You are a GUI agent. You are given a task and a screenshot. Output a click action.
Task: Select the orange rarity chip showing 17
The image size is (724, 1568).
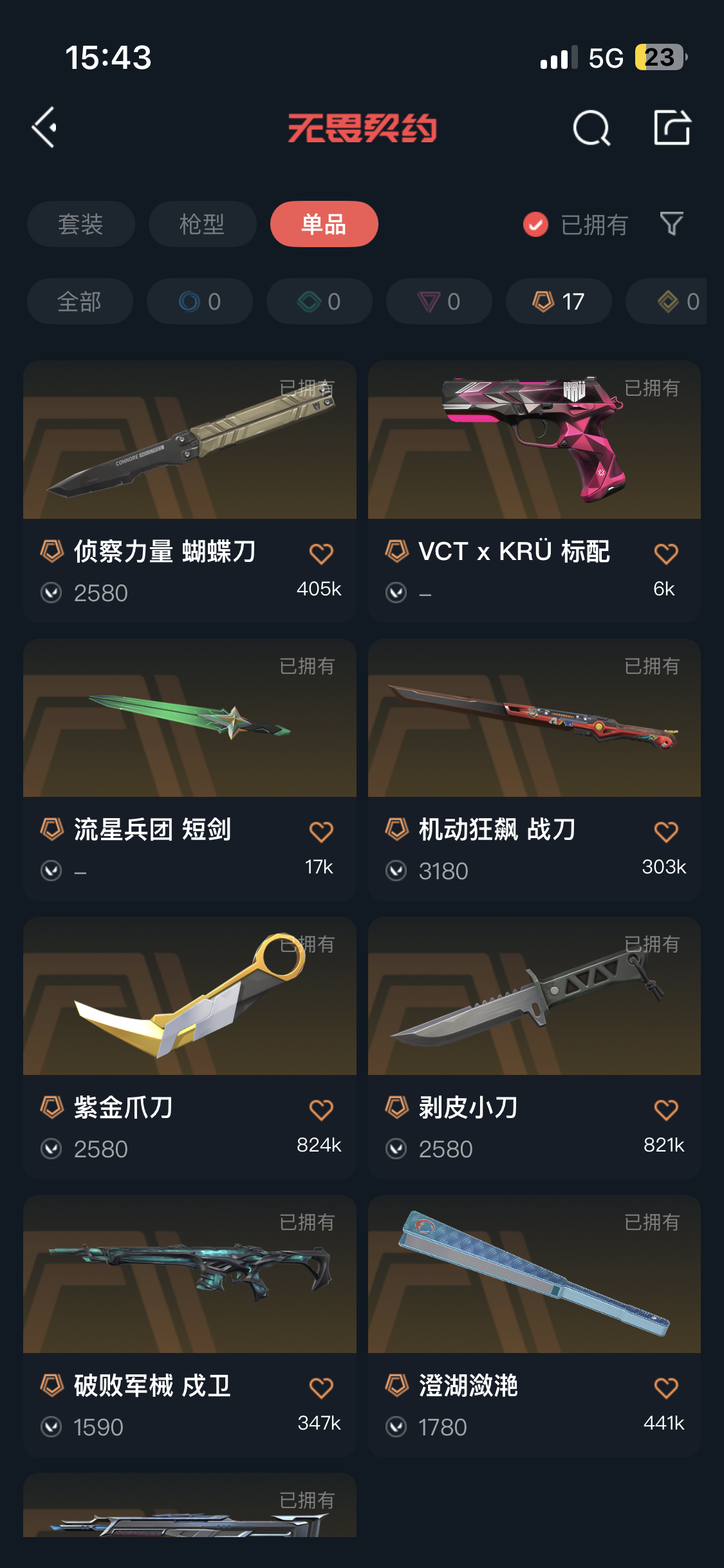pyautogui.click(x=558, y=301)
